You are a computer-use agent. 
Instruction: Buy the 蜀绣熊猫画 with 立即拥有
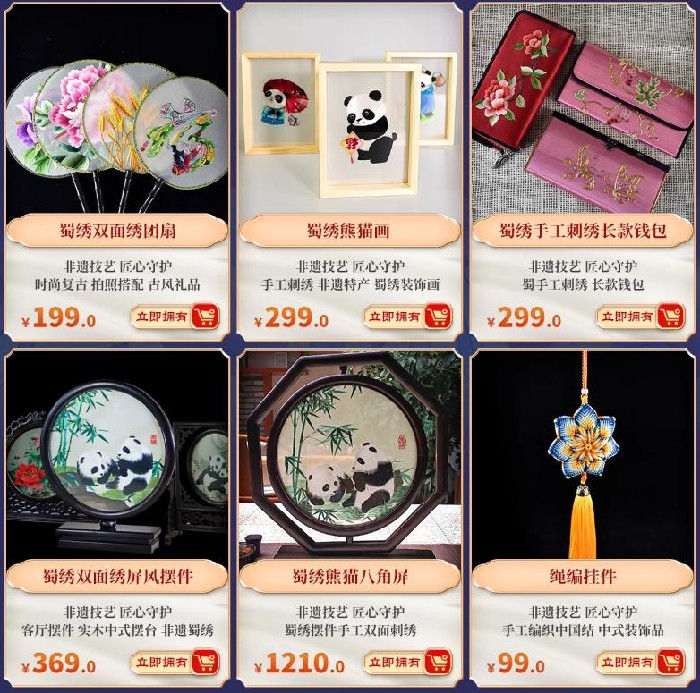(x=408, y=317)
